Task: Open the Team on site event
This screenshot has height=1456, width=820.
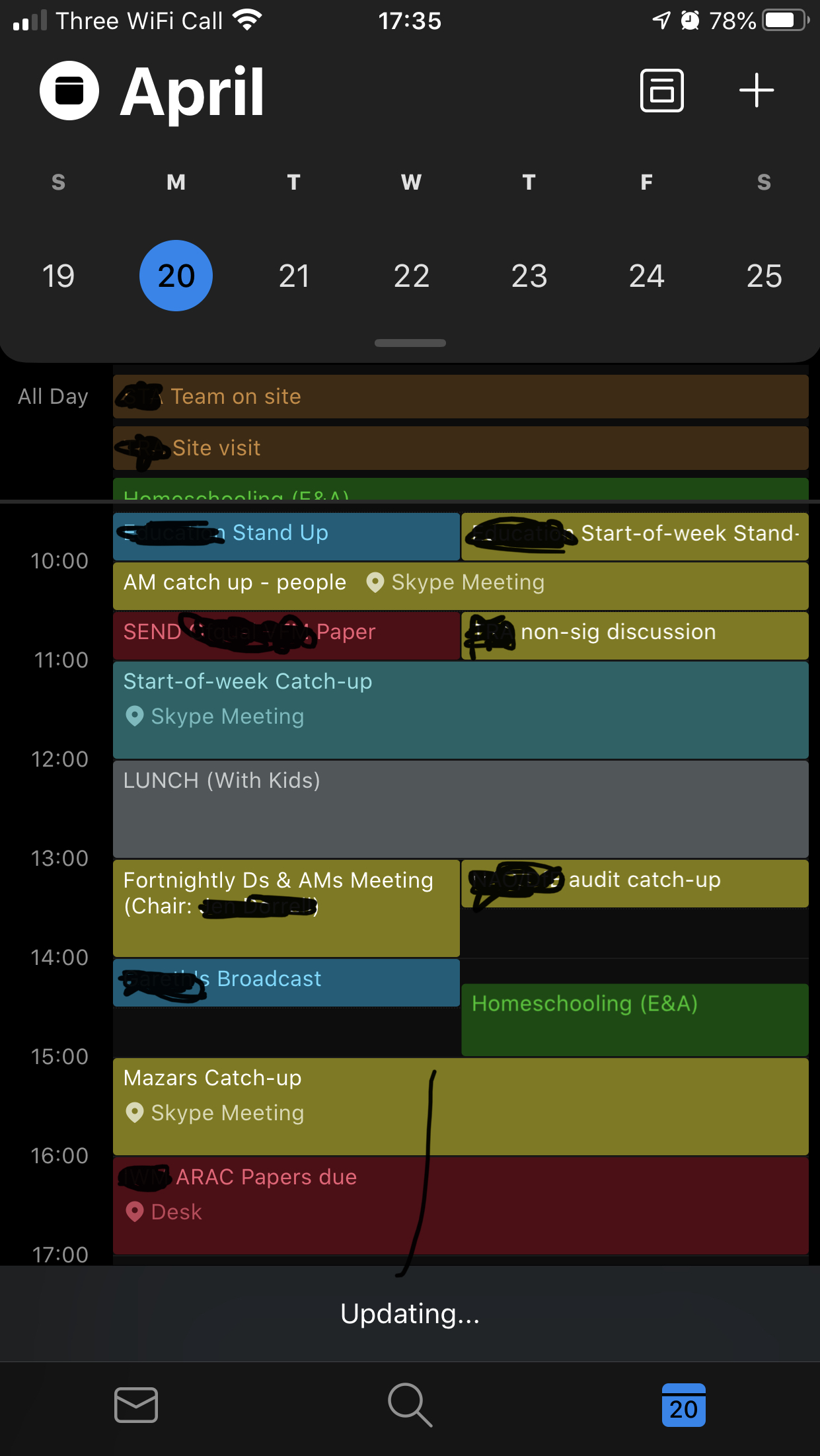Action: click(x=460, y=397)
